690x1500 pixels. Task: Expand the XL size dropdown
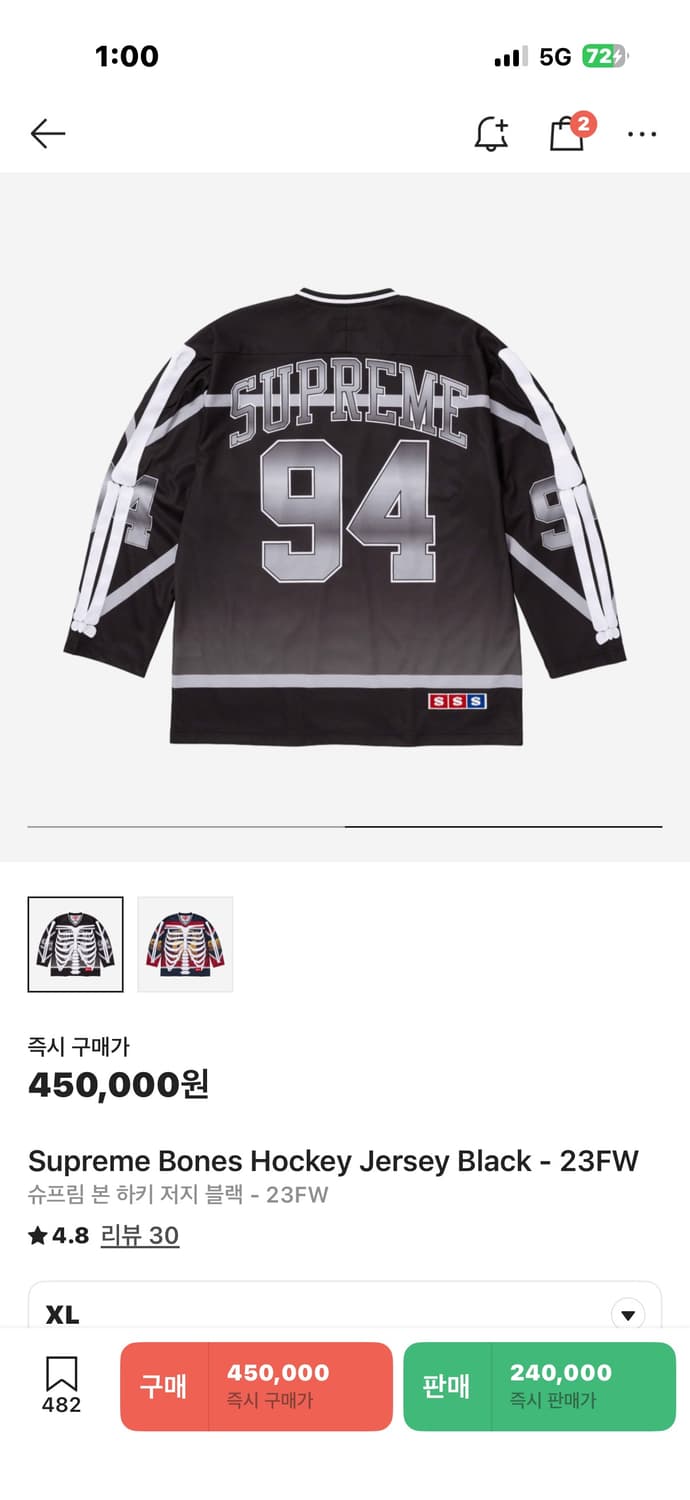click(x=628, y=1313)
